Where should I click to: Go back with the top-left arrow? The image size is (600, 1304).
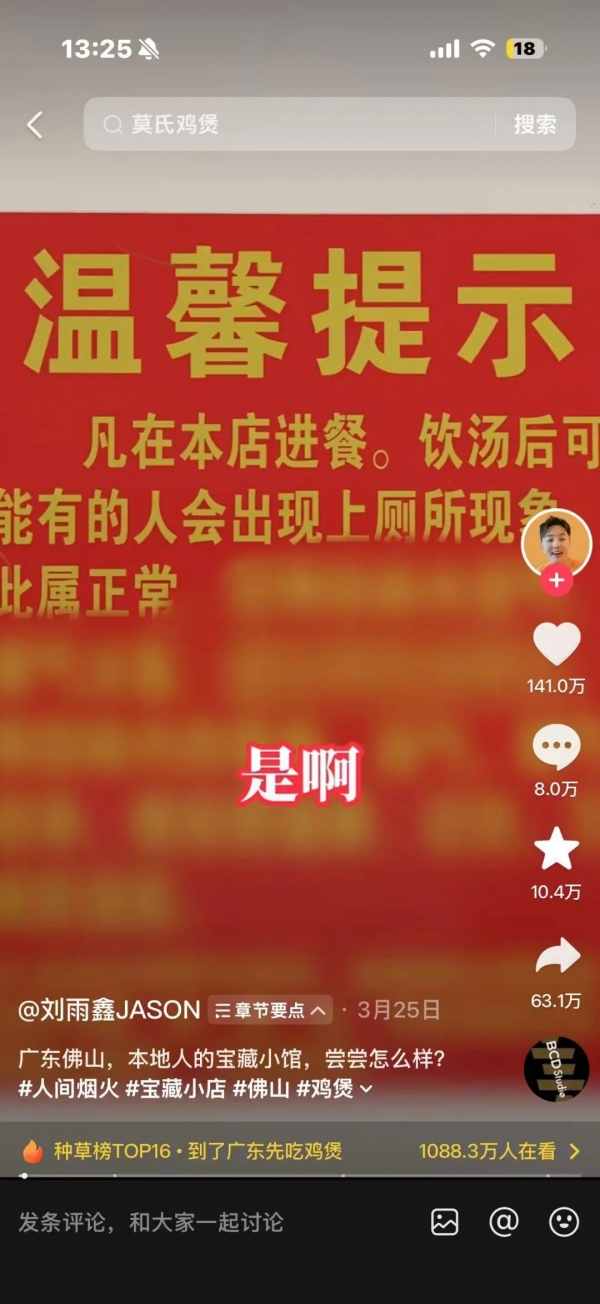pyautogui.click(x=35, y=125)
